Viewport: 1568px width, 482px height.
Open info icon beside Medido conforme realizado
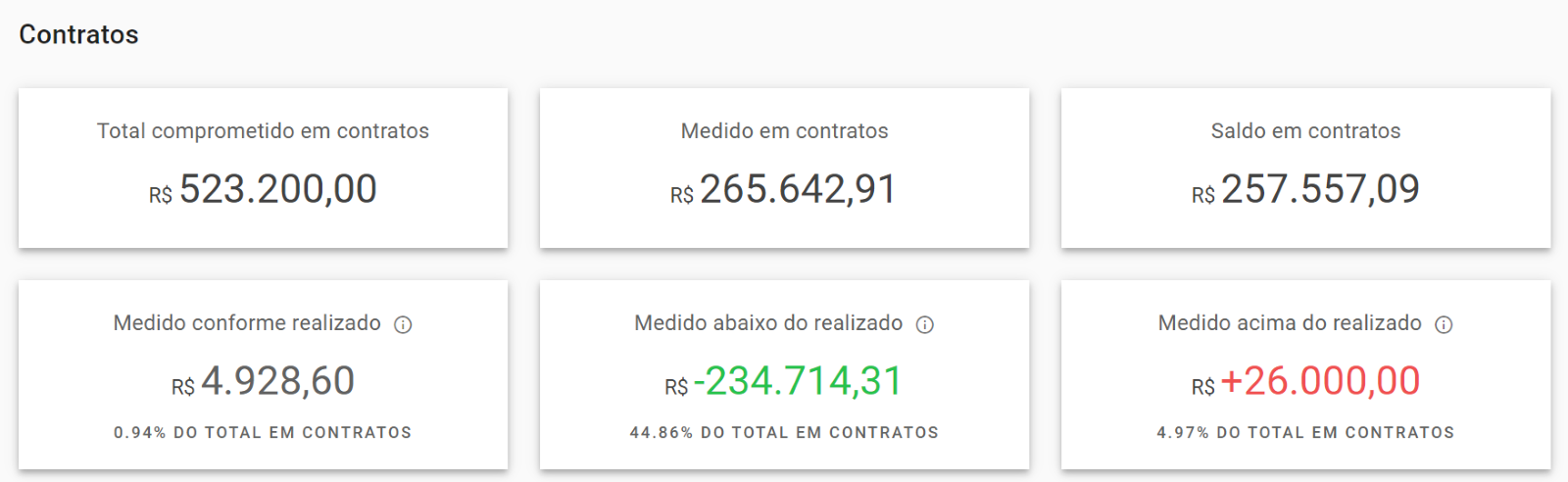click(x=403, y=325)
